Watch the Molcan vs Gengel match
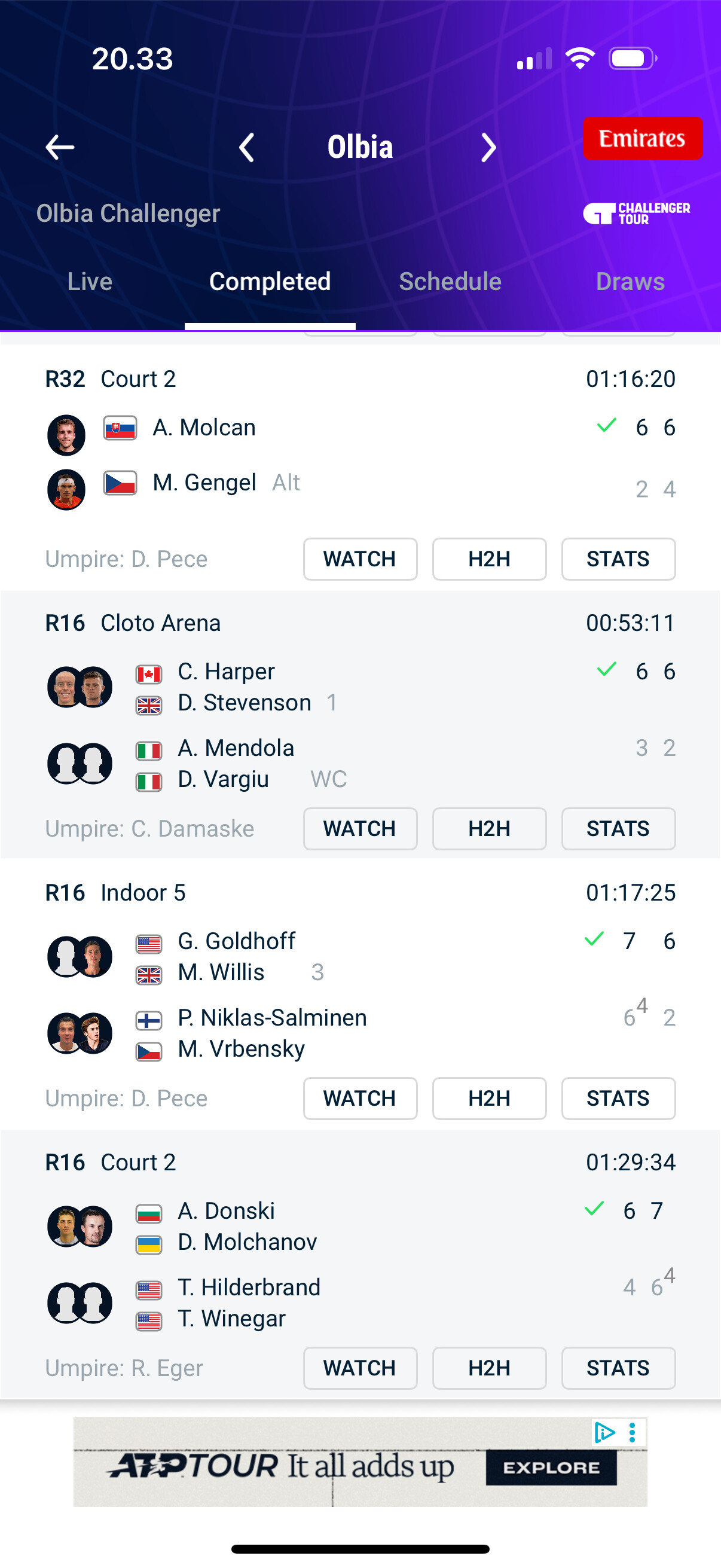 360,559
